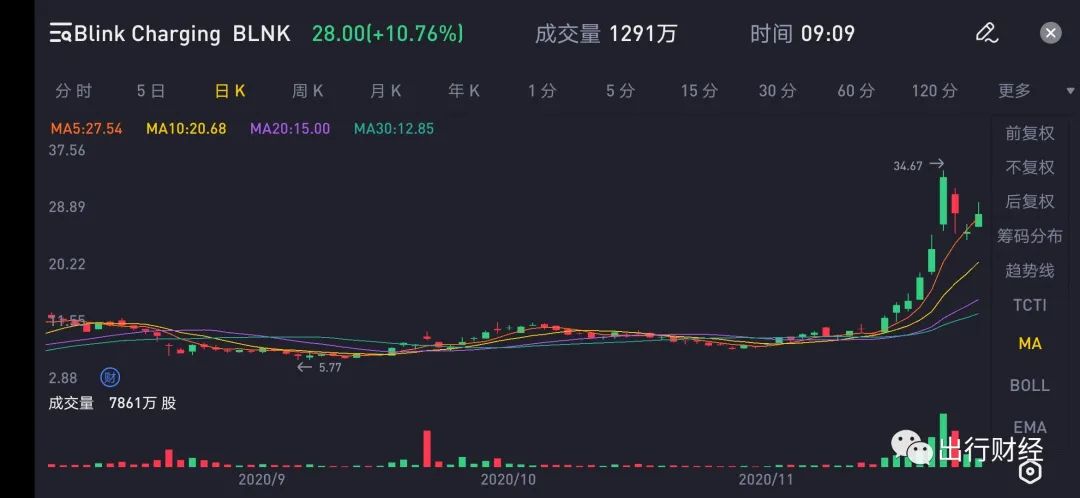Close the landscape chart view
The height and width of the screenshot is (498, 1080).
tap(1050, 33)
